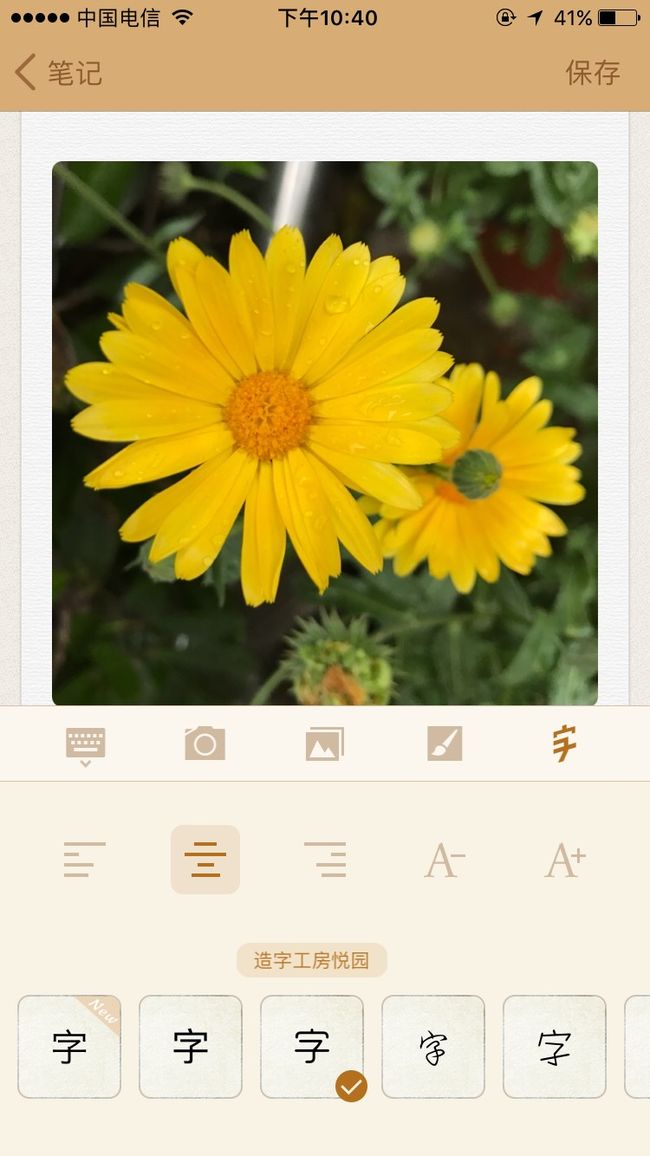Tap the 字 font settings icon

pyautogui.click(x=565, y=743)
